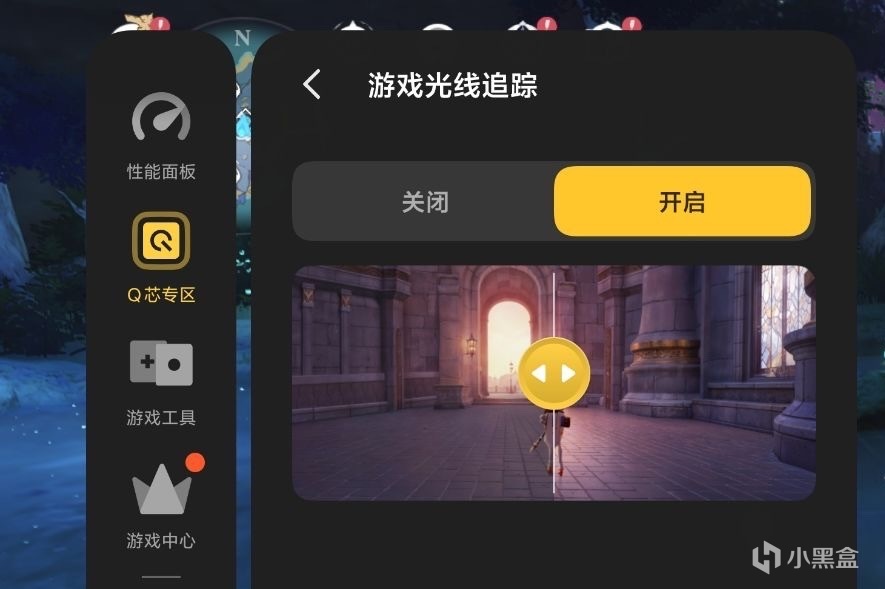Tap the yellow comparison slider handle
Viewport: 885px width, 589px height.
[554, 373]
